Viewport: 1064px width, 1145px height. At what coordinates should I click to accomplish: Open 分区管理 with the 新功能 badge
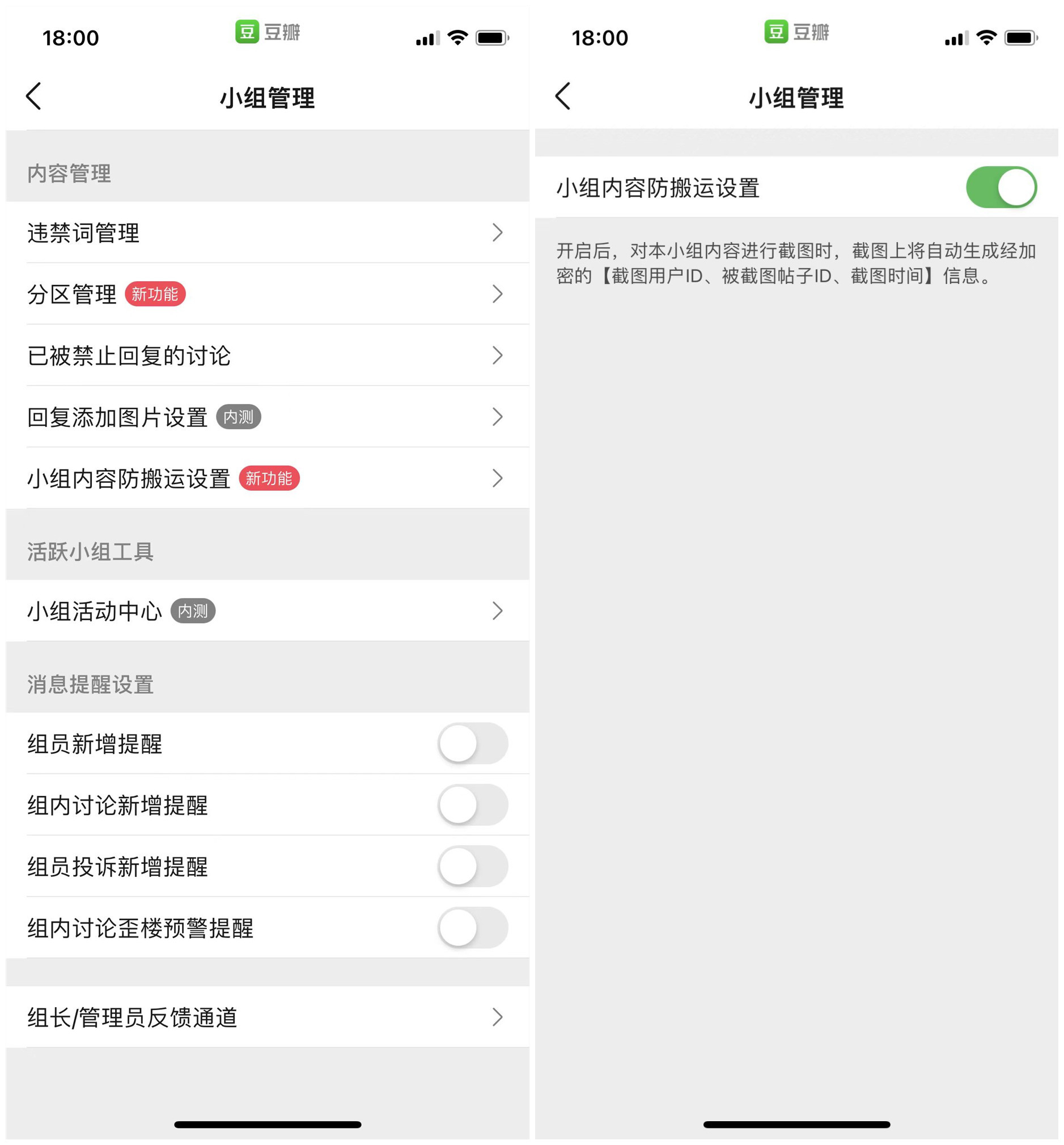click(x=266, y=294)
